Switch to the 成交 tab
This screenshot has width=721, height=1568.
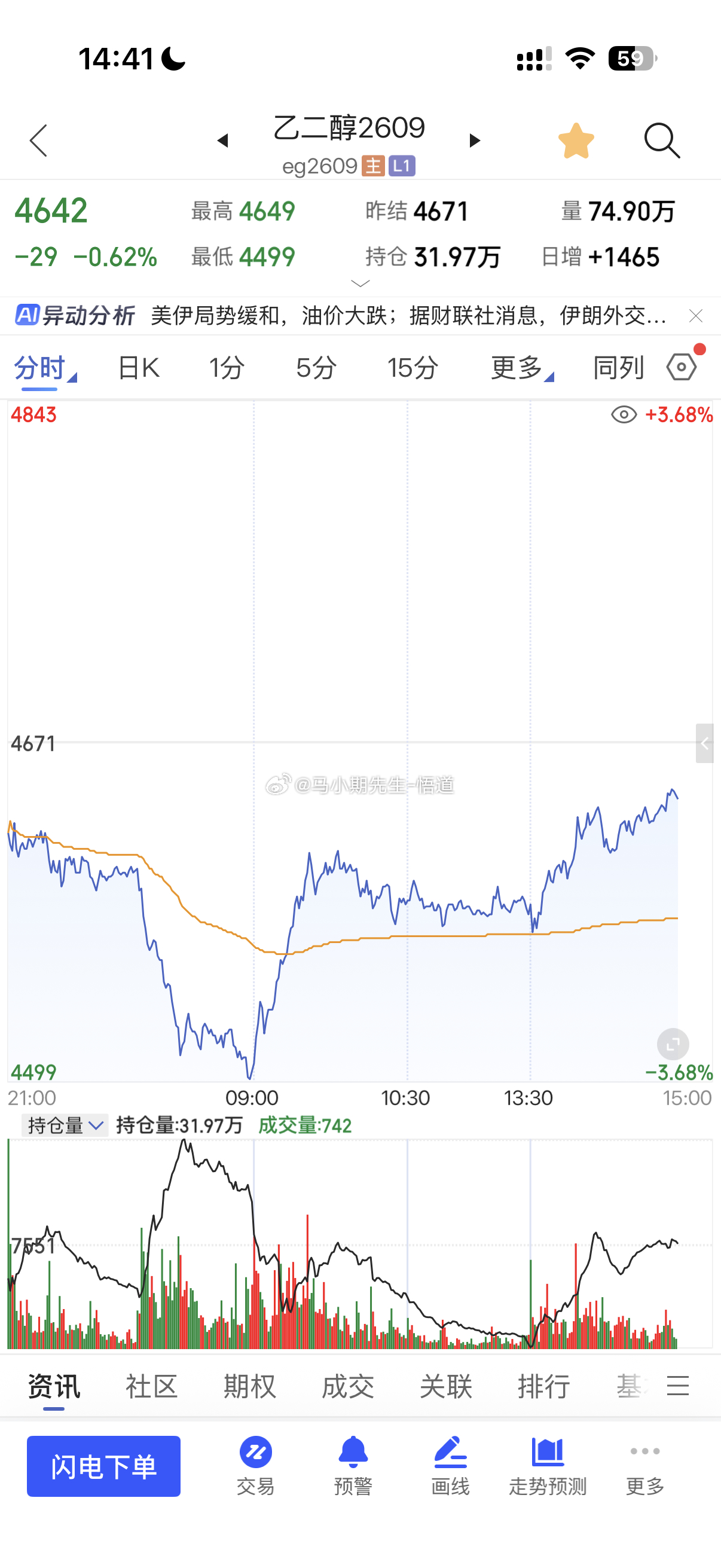347,1387
